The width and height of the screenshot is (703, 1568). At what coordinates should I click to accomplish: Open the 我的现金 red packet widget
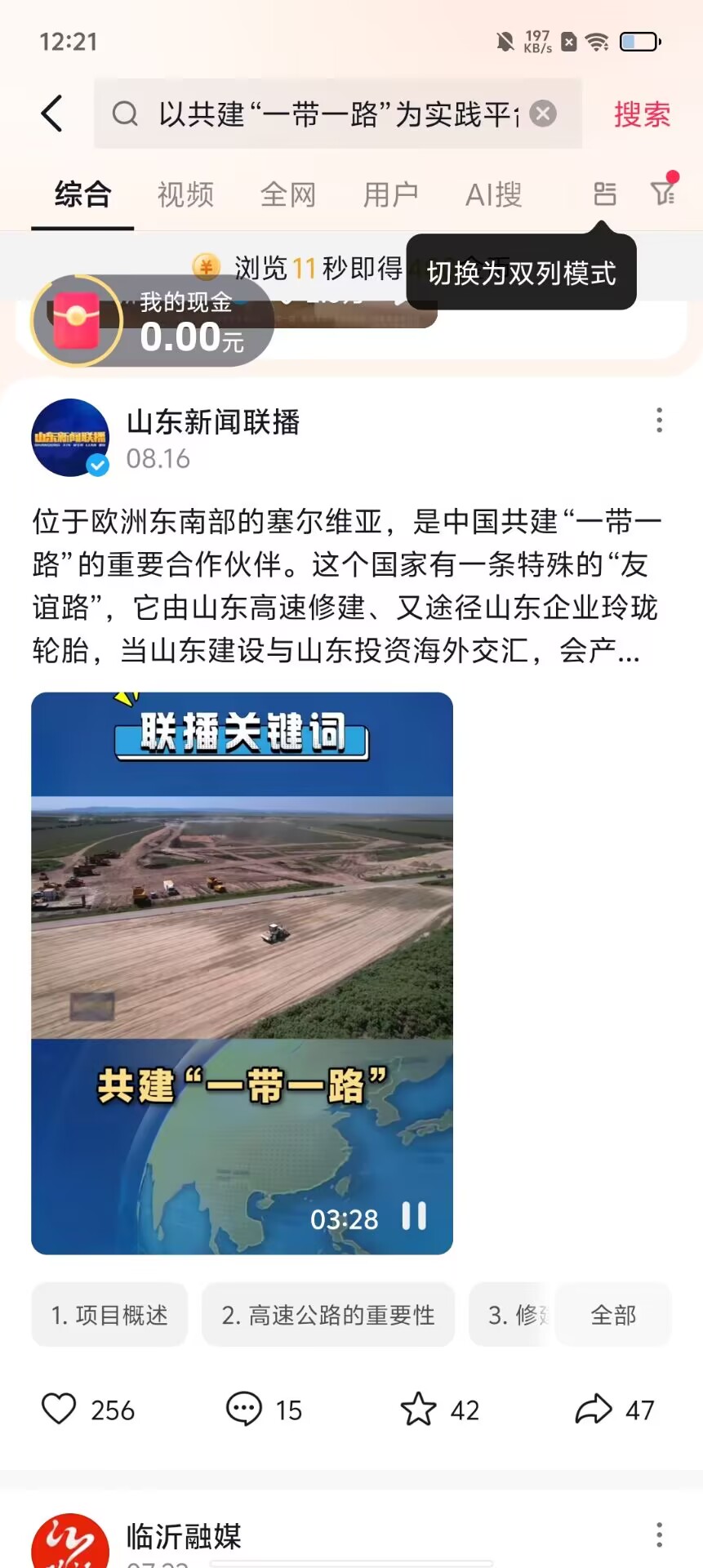pyautogui.click(x=78, y=322)
